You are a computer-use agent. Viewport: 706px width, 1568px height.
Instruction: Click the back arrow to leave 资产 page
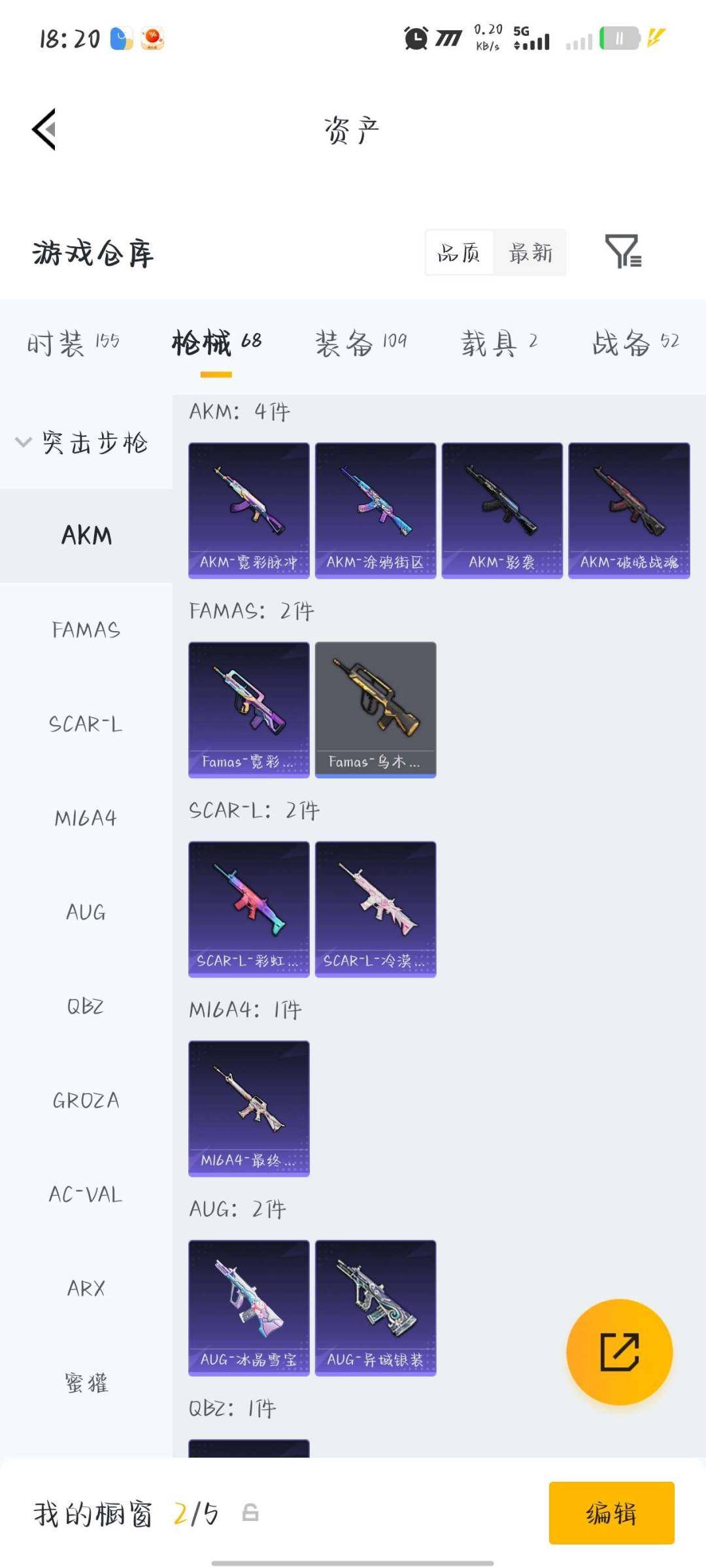tap(44, 129)
